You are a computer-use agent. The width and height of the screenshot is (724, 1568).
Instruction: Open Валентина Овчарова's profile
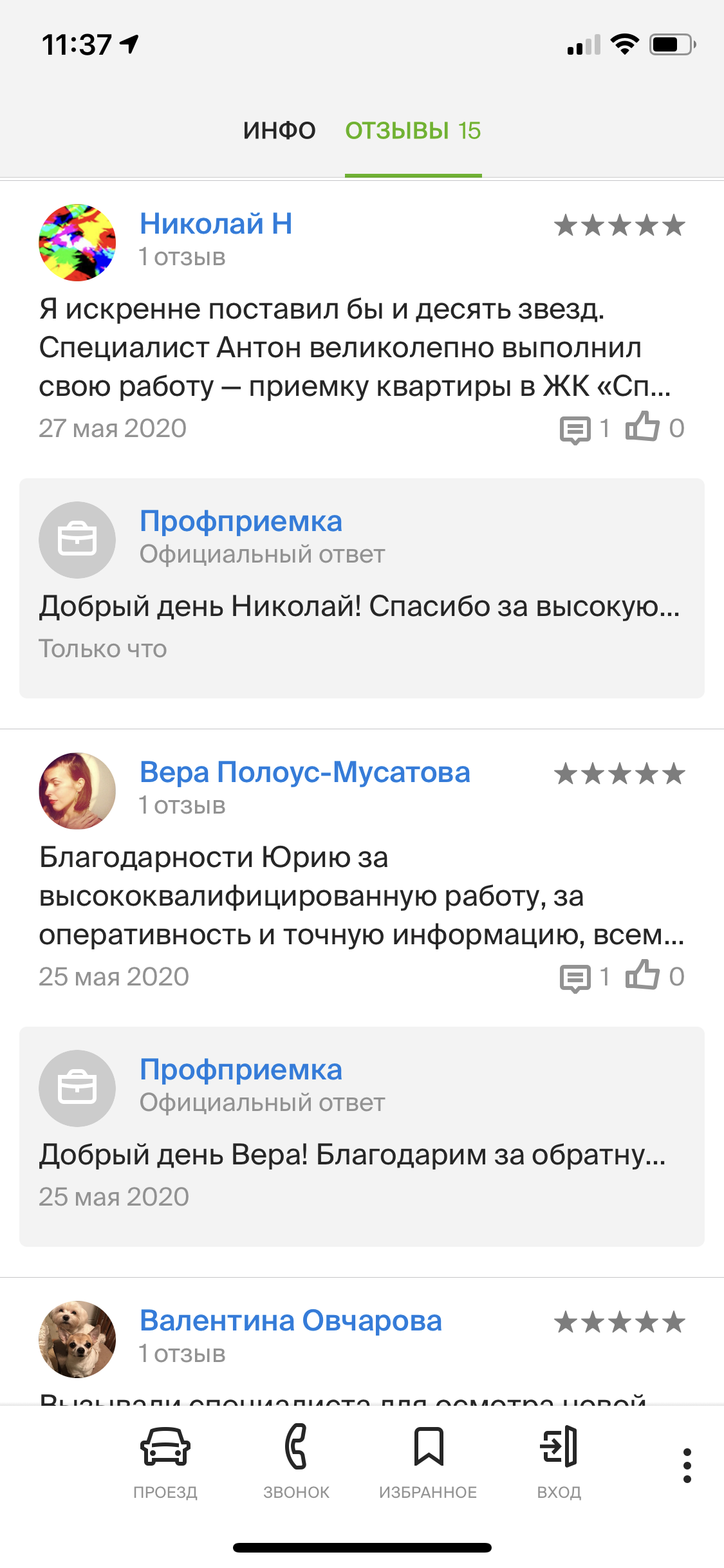[291, 1321]
